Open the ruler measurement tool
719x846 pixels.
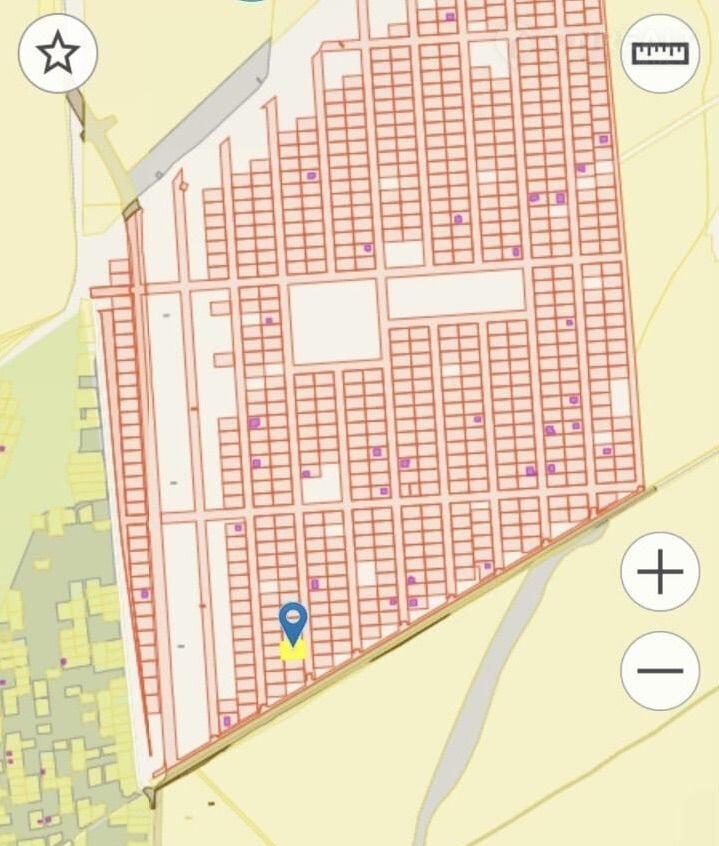660,53
